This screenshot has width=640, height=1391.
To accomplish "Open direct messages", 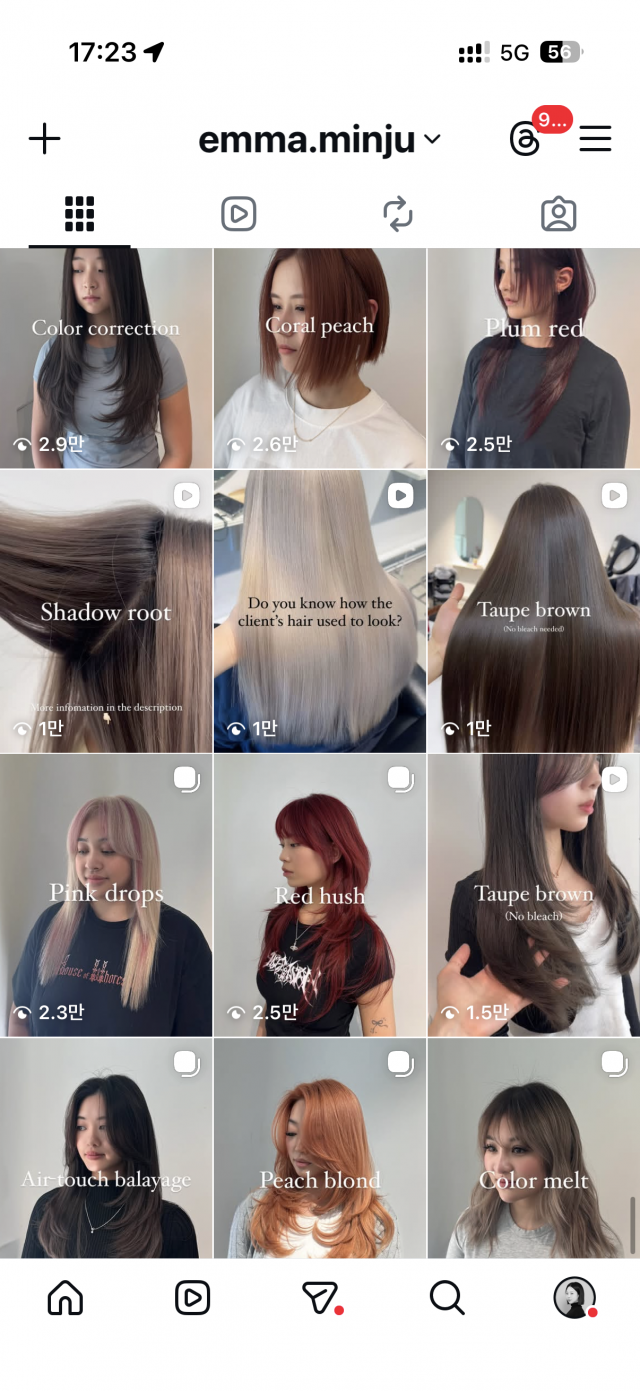I will click(x=320, y=1298).
